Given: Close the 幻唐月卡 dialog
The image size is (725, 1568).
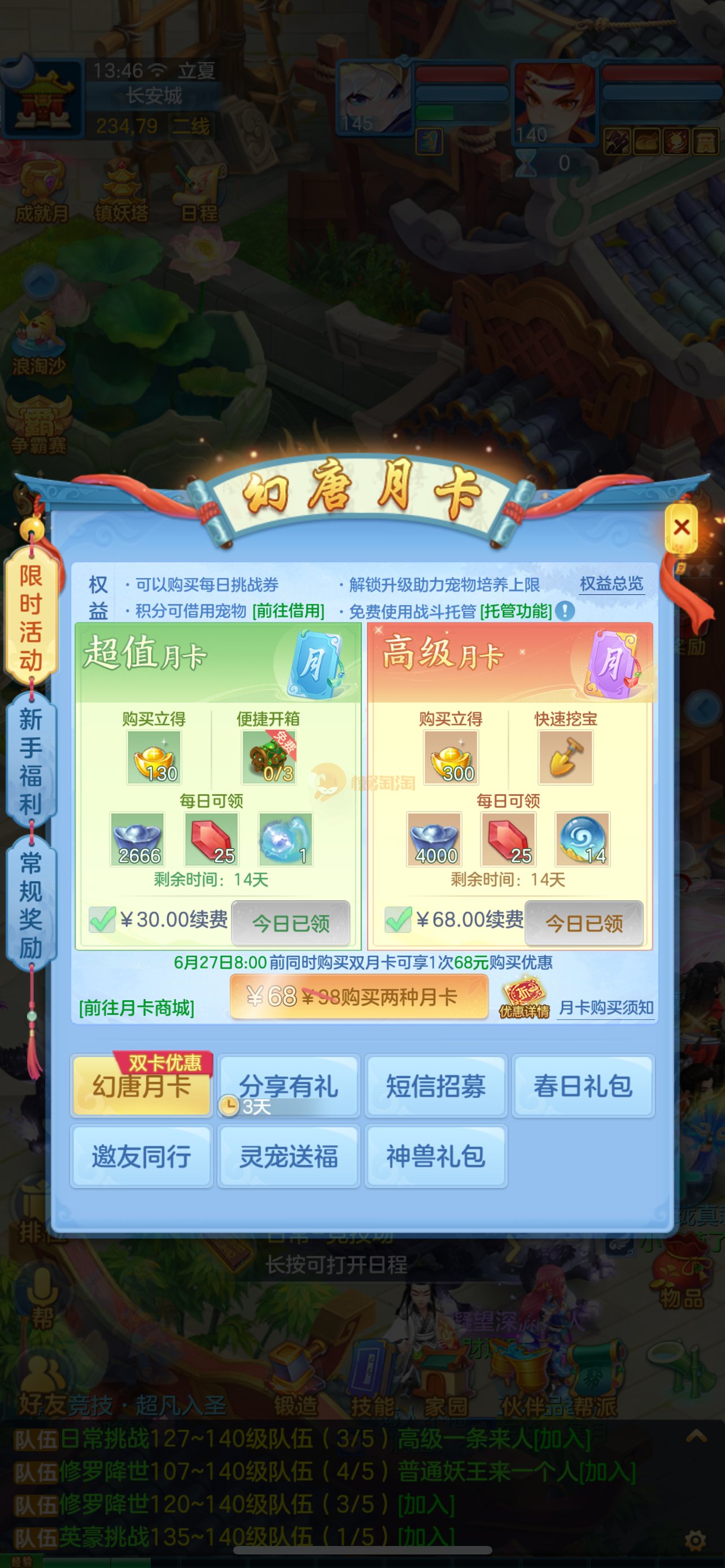Looking at the screenshot, I should 681,528.
